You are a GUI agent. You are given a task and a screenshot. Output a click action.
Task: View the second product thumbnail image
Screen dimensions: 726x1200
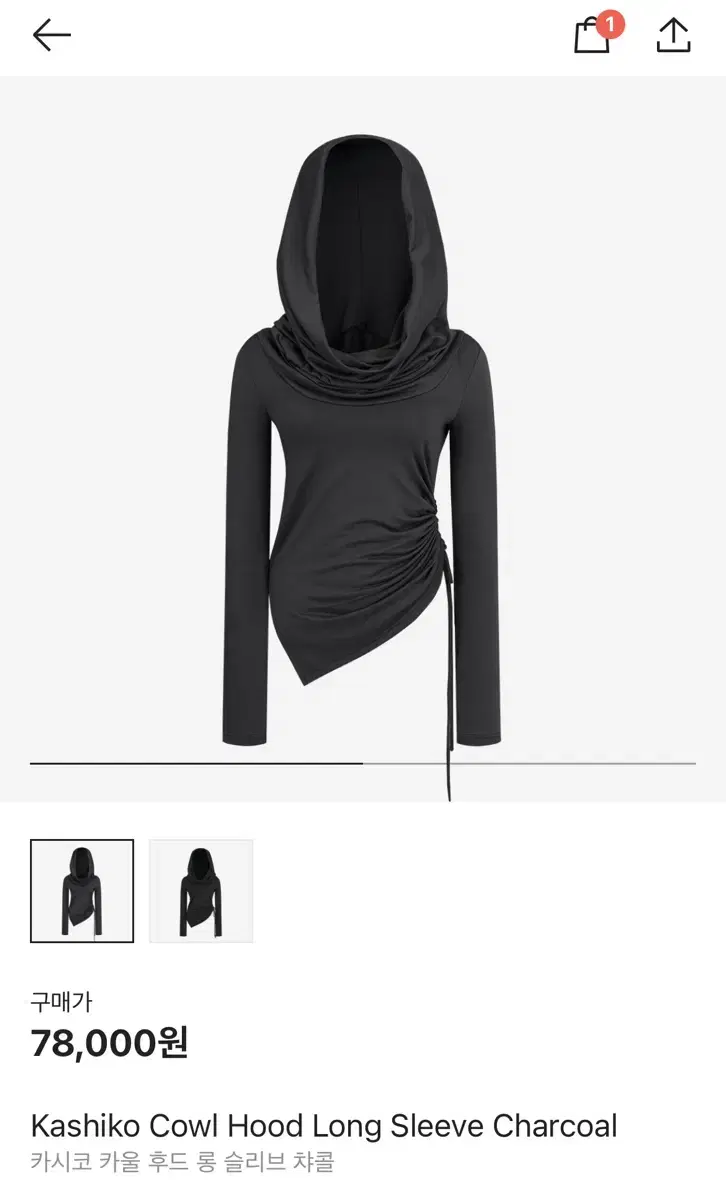point(201,891)
